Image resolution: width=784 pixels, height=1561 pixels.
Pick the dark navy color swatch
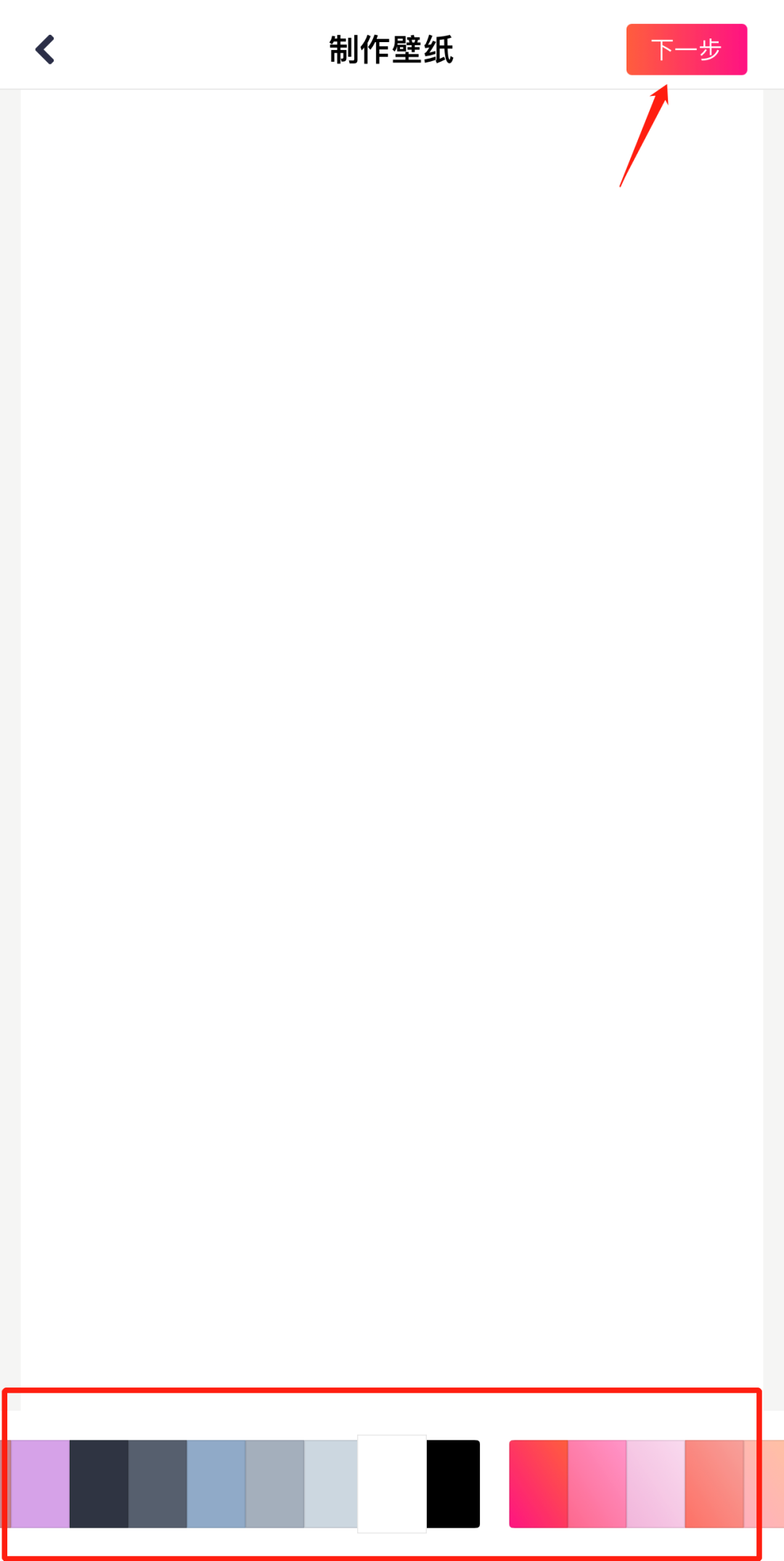coord(98,1481)
